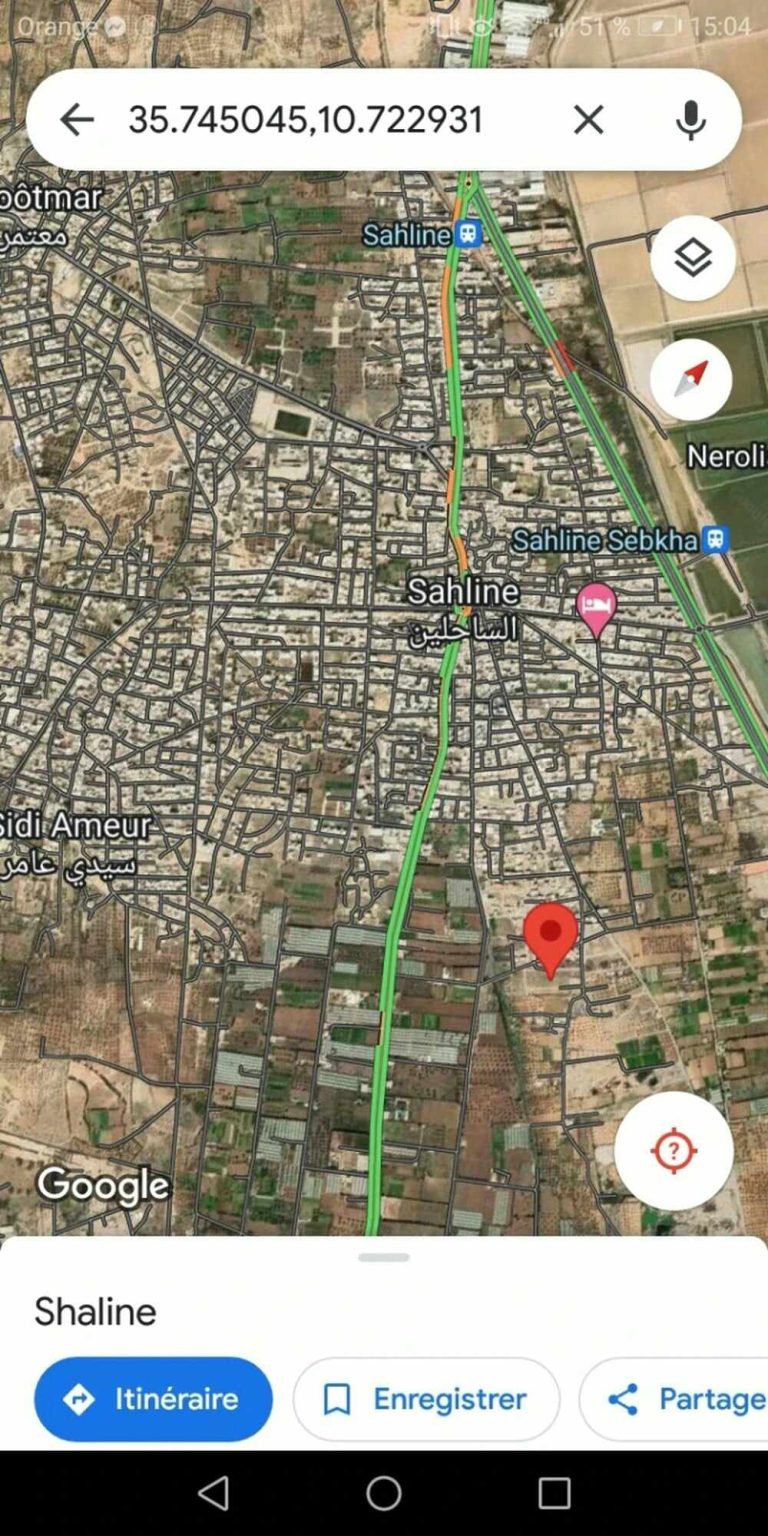Image resolution: width=768 pixels, height=1536 pixels.
Task: Open the map layers selector
Action: pos(692,258)
